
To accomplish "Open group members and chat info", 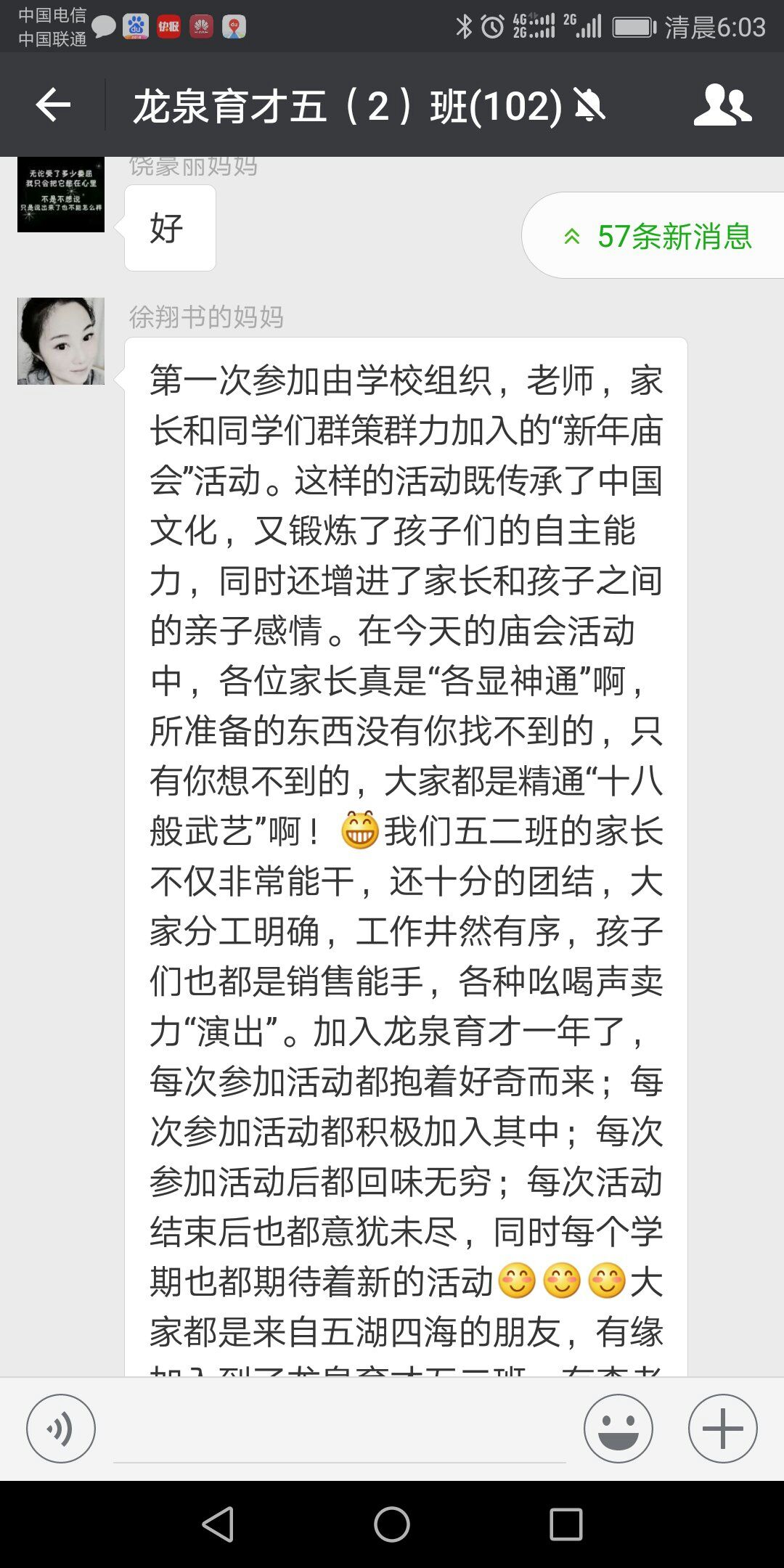I will 722,106.
